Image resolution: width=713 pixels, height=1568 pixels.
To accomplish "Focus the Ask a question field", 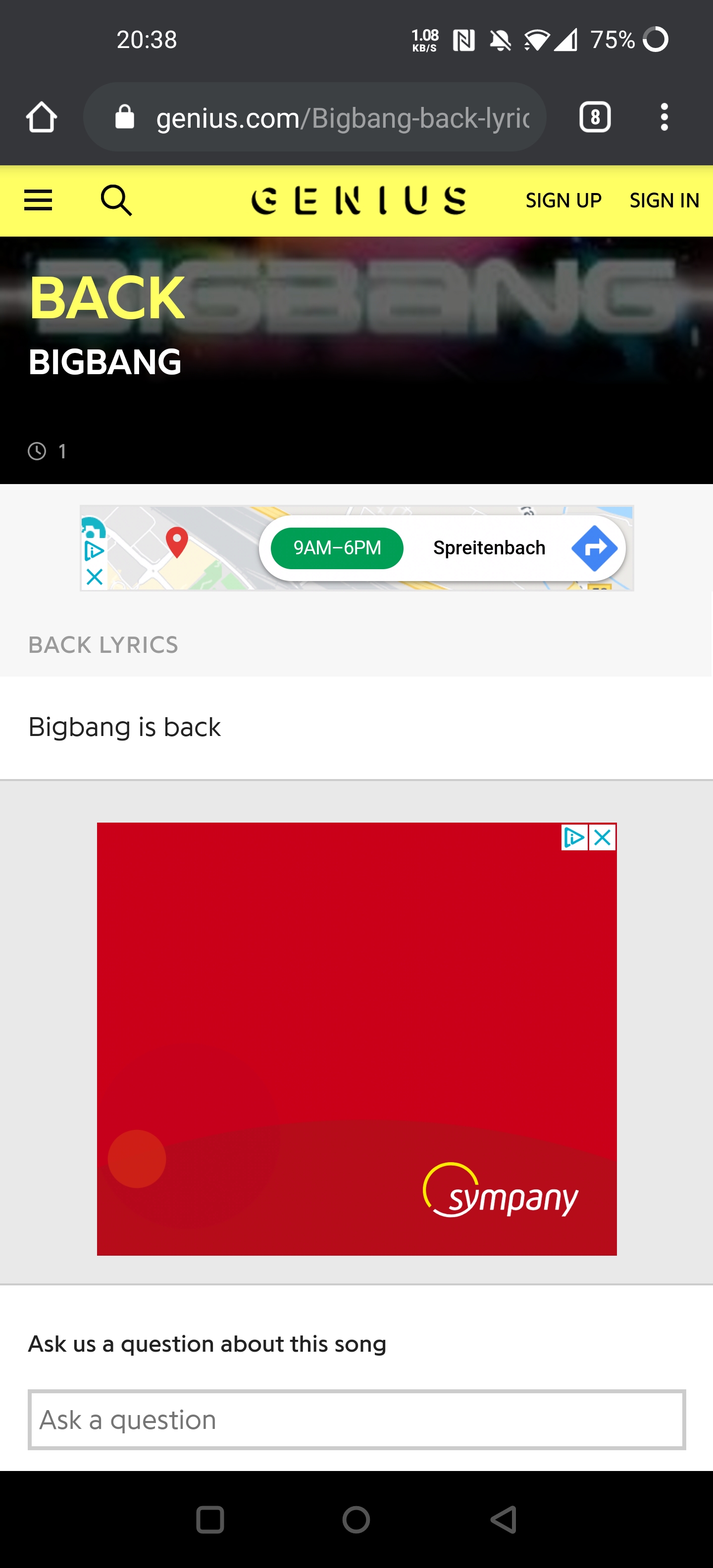I will 356,1420.
